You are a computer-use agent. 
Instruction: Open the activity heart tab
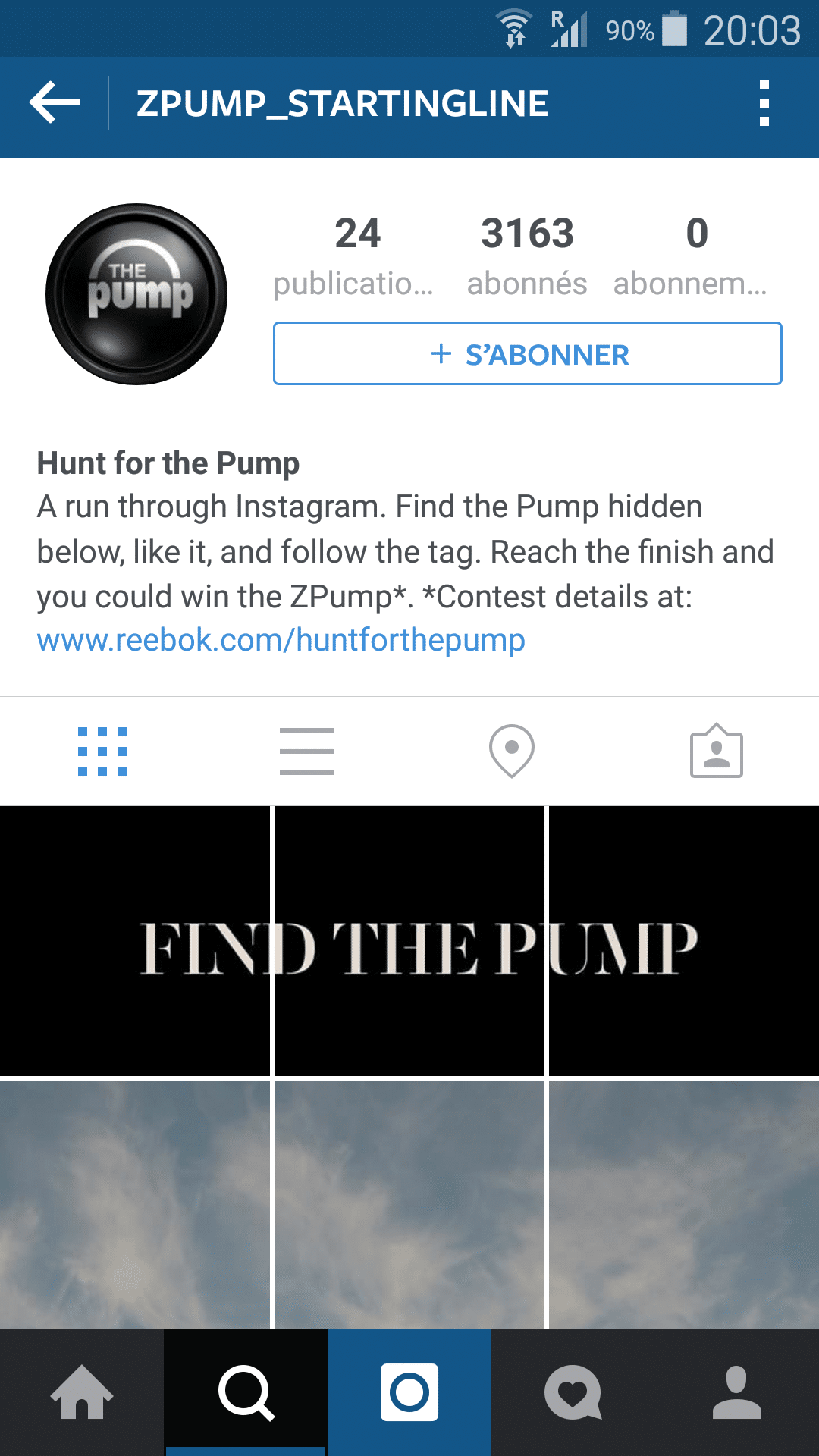[573, 1392]
